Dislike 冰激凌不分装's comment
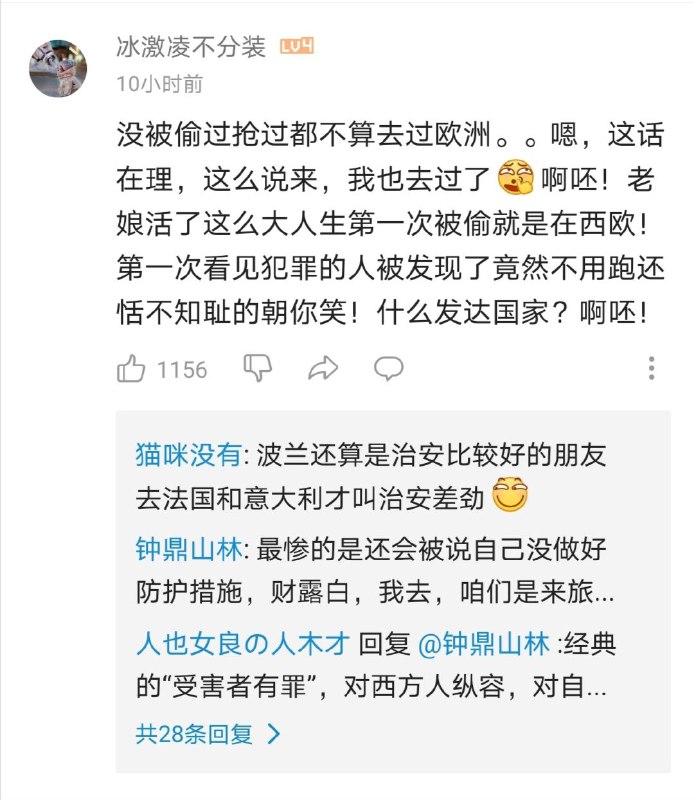The image size is (694, 800). click(x=258, y=369)
